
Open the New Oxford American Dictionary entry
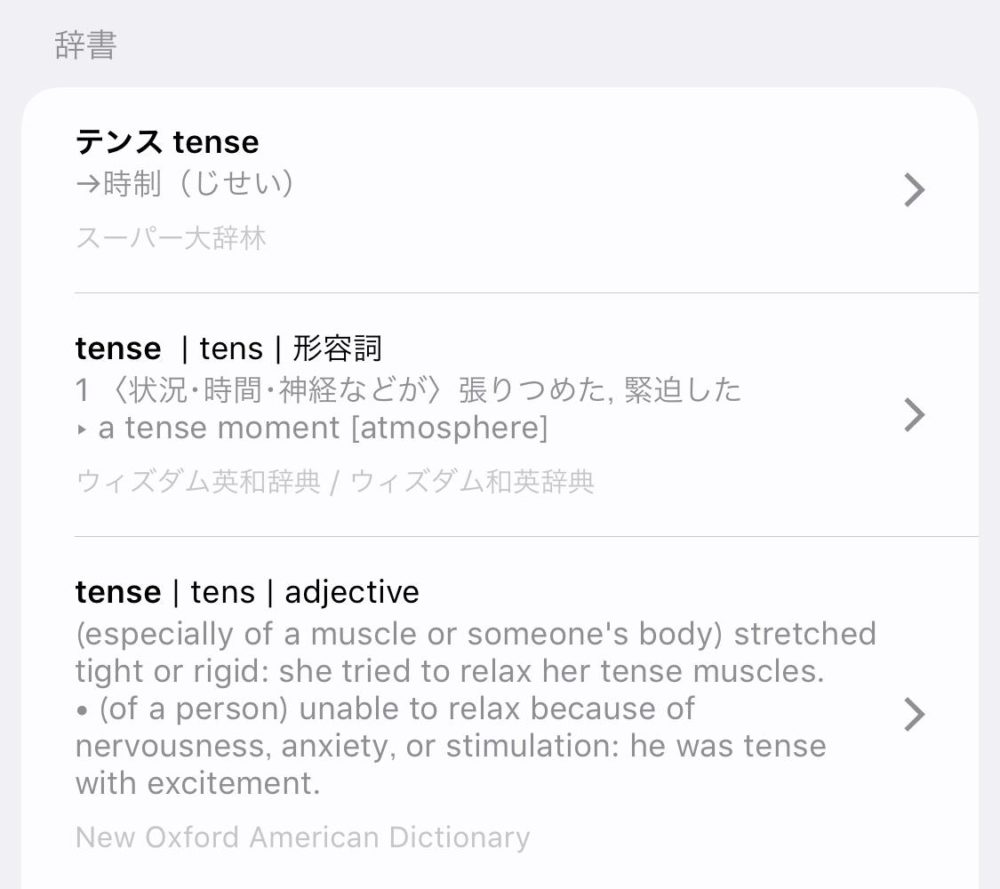[x=500, y=712]
